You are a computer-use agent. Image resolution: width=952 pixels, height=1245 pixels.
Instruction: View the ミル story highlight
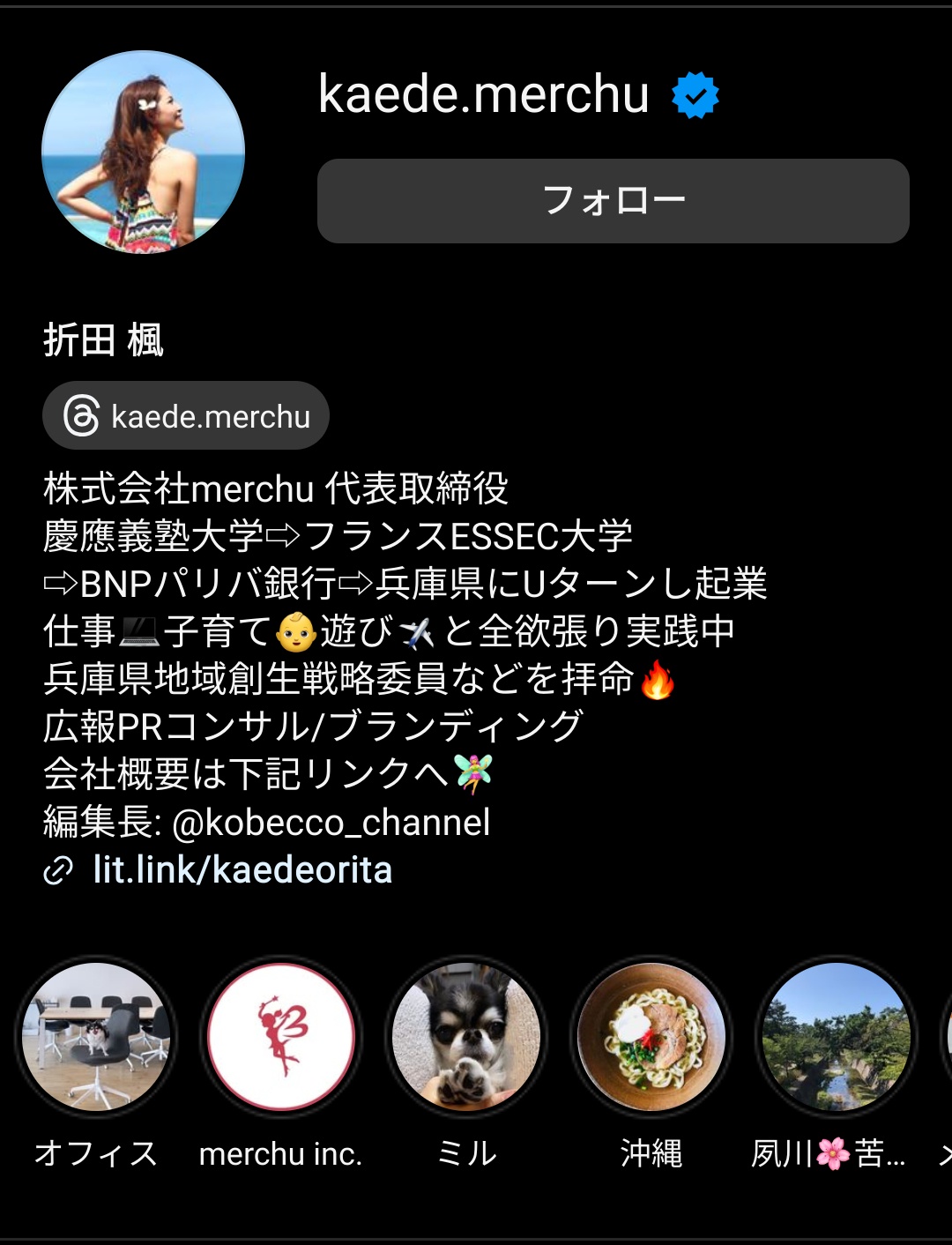pyautogui.click(x=466, y=1036)
